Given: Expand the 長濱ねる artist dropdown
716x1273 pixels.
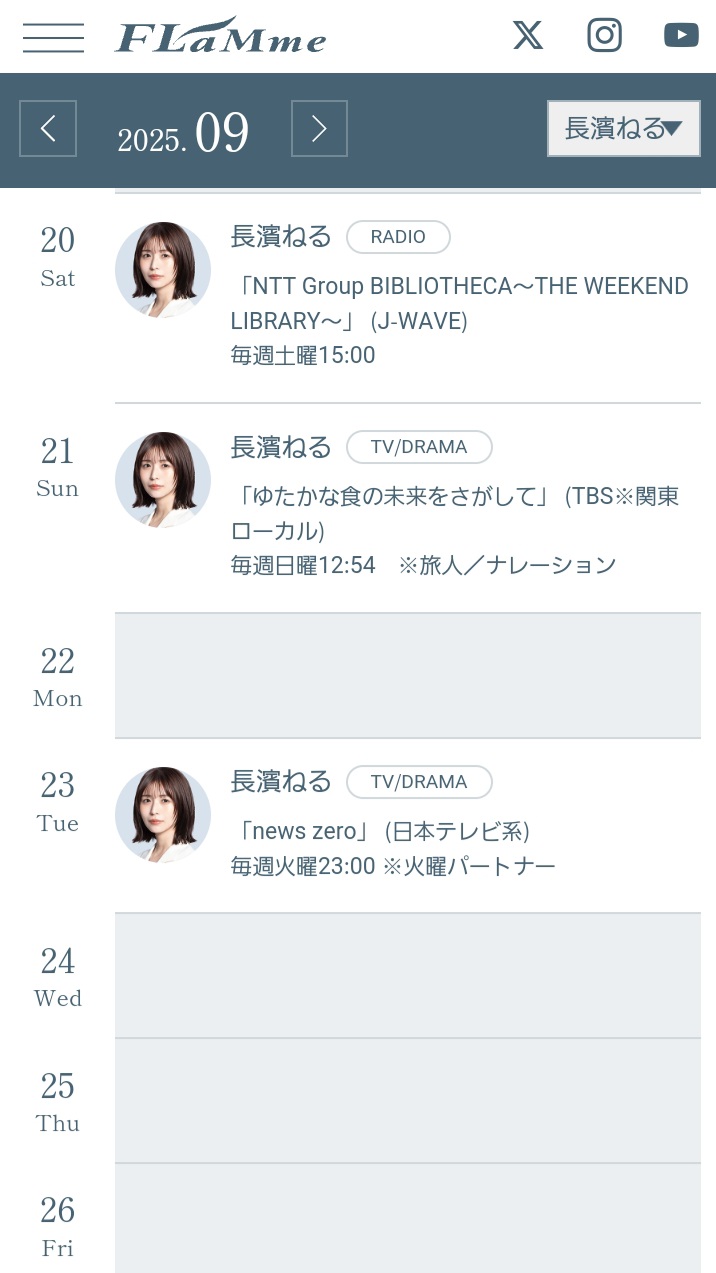Looking at the screenshot, I should coord(623,129).
